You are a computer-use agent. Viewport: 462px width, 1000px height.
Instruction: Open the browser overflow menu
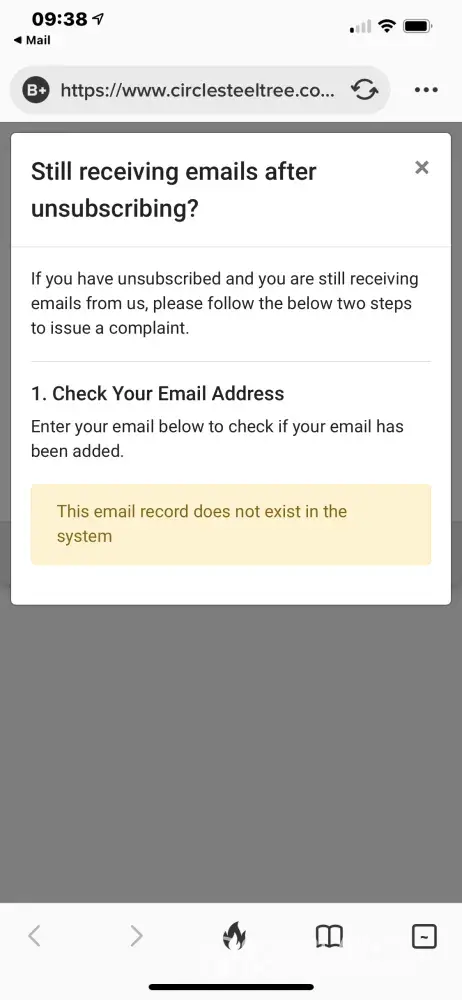(x=426, y=90)
